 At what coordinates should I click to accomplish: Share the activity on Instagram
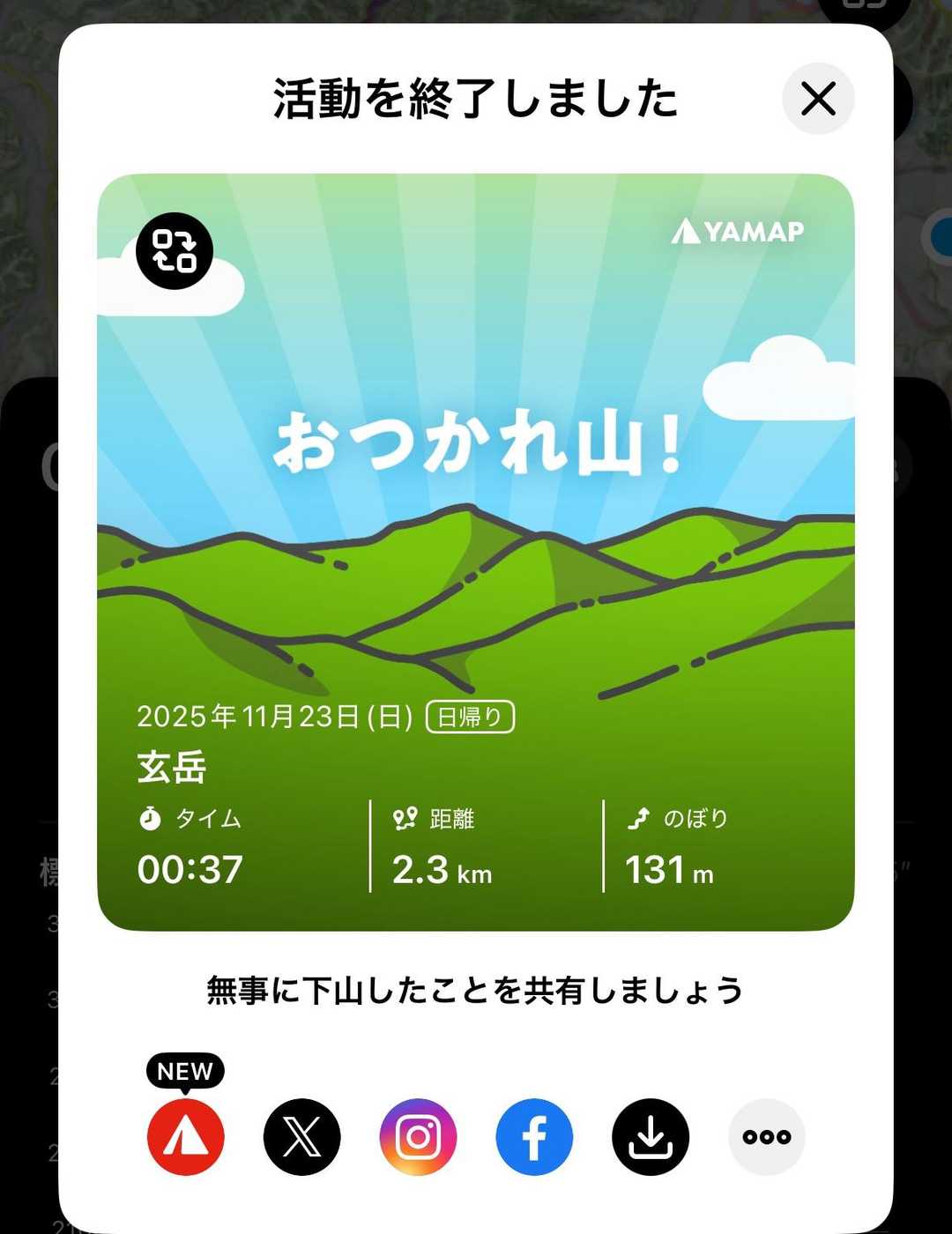point(418,1136)
